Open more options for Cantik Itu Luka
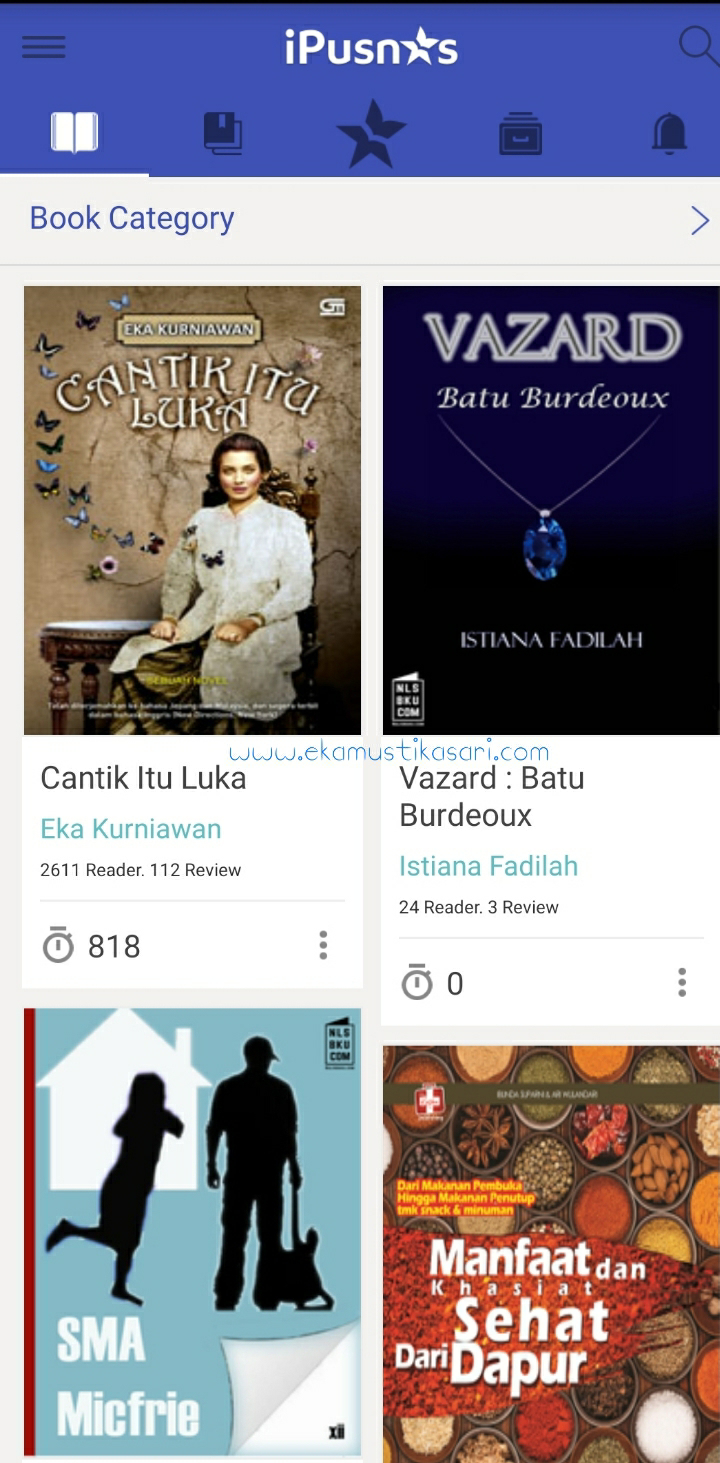The width and height of the screenshot is (720, 1463). point(323,945)
